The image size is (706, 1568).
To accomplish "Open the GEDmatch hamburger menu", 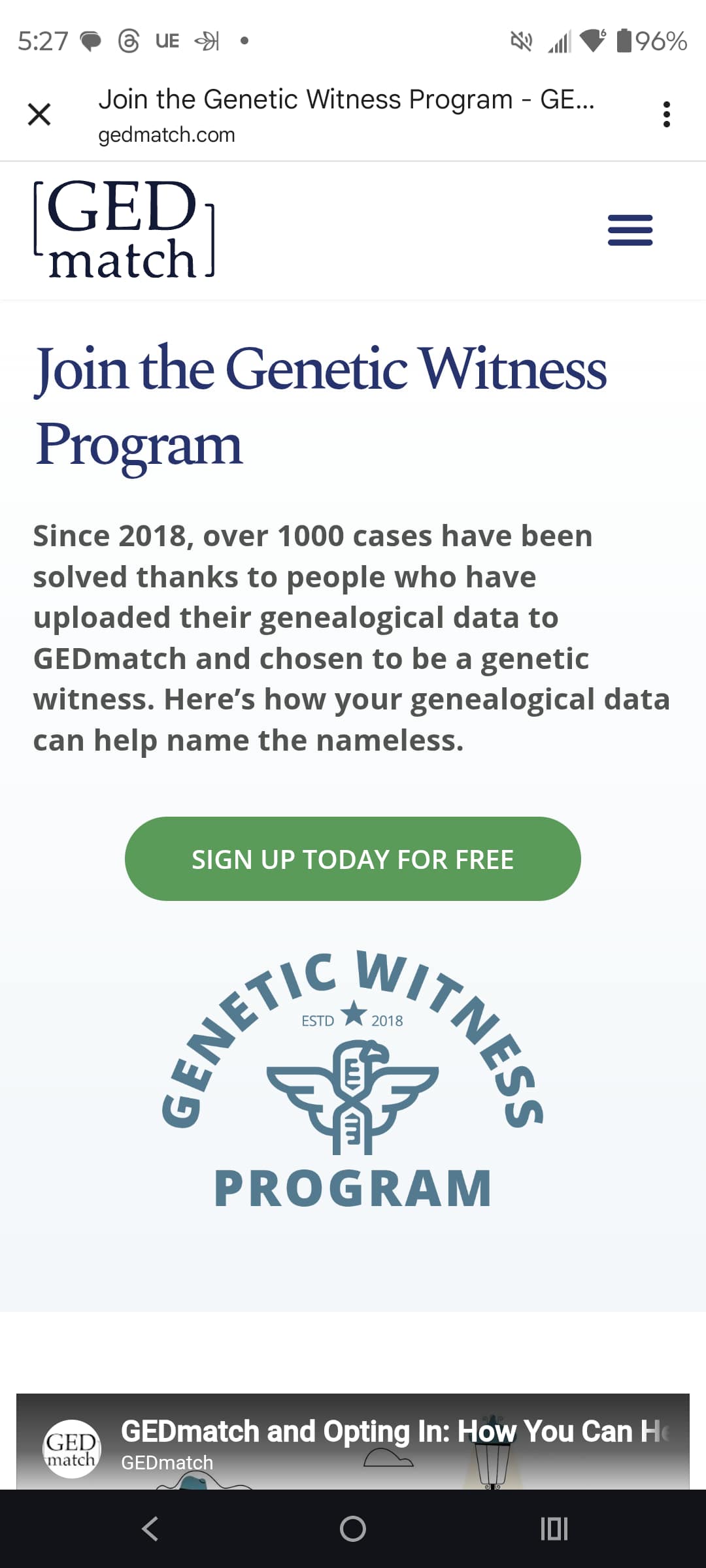I will 630,230.
